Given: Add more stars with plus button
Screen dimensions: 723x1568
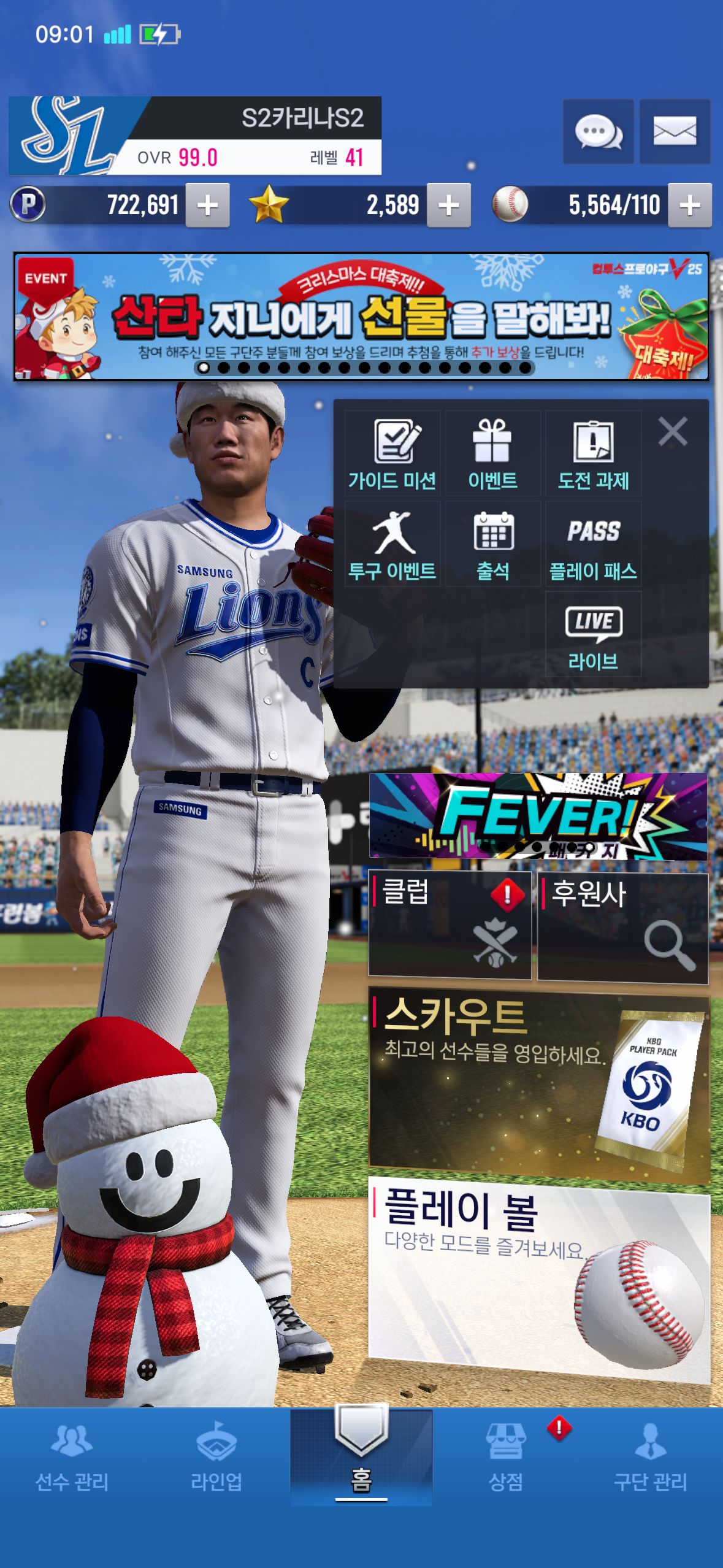Looking at the screenshot, I should pyautogui.click(x=448, y=206).
